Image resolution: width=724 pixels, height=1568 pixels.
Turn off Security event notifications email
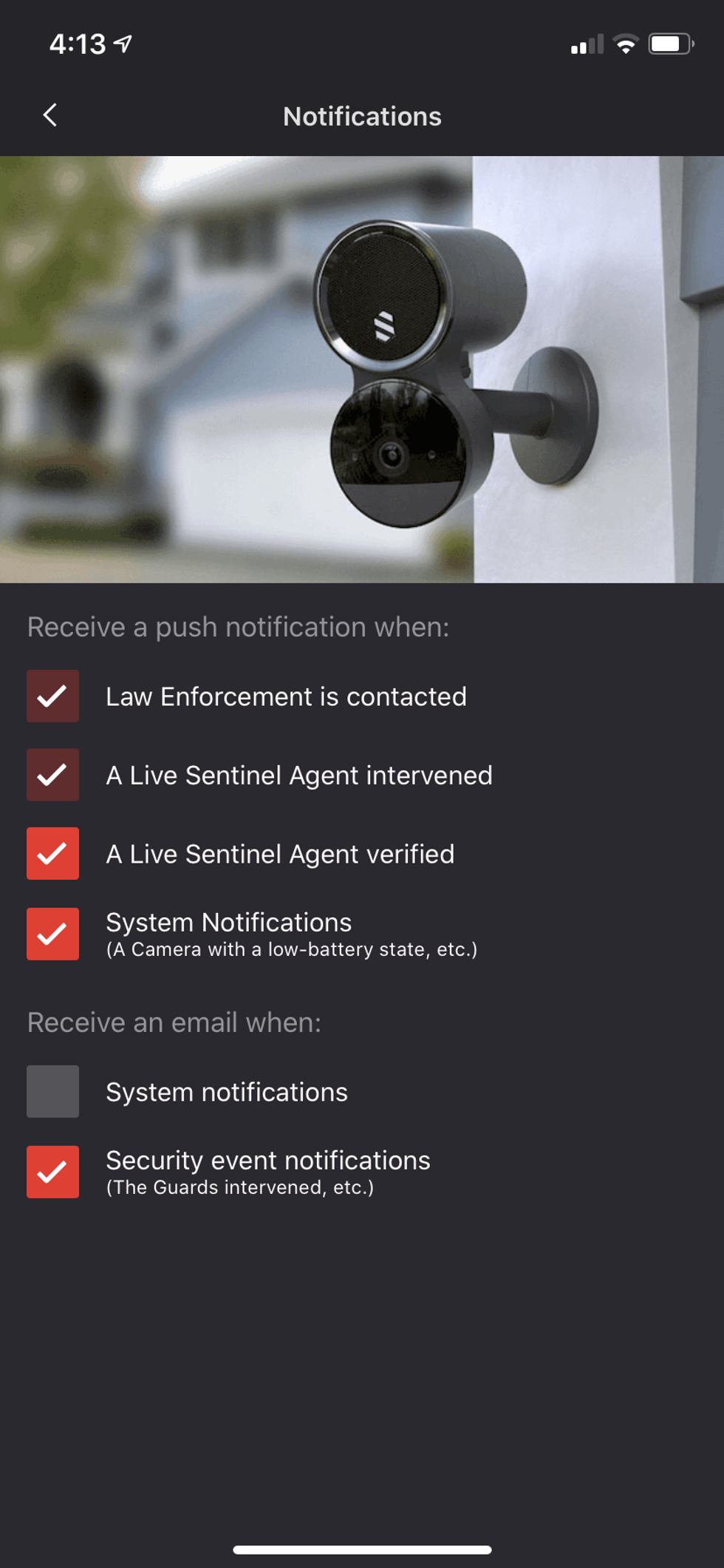coord(53,1172)
